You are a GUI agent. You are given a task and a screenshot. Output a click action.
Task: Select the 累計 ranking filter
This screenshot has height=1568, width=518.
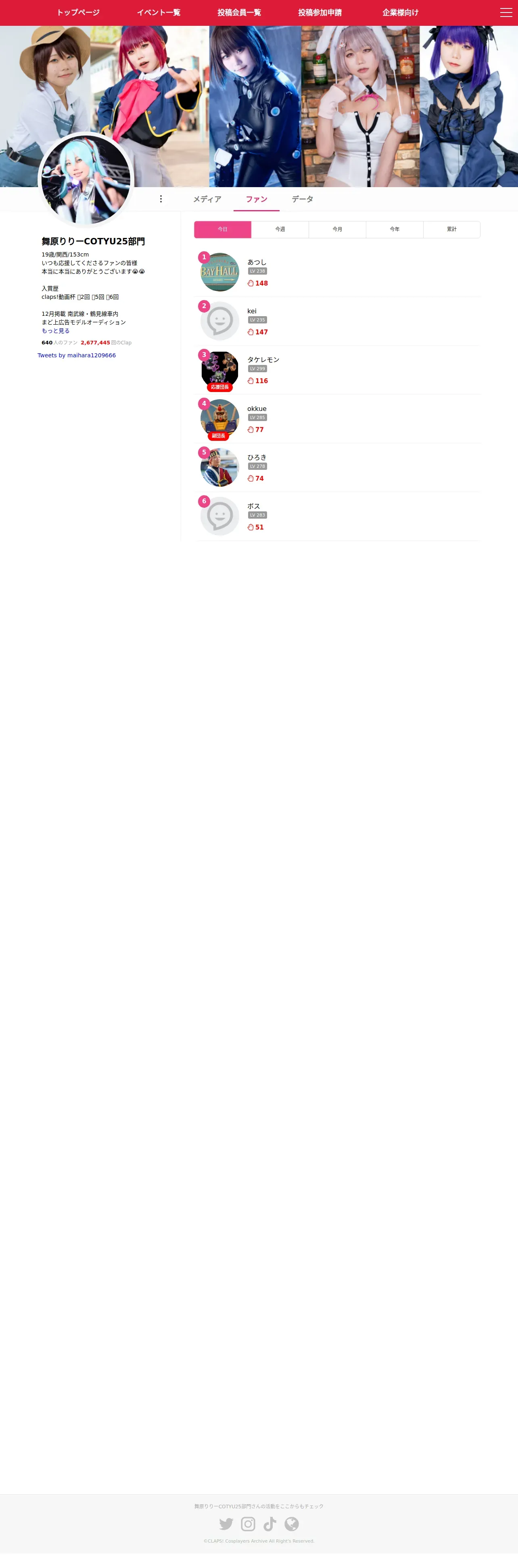(x=452, y=229)
